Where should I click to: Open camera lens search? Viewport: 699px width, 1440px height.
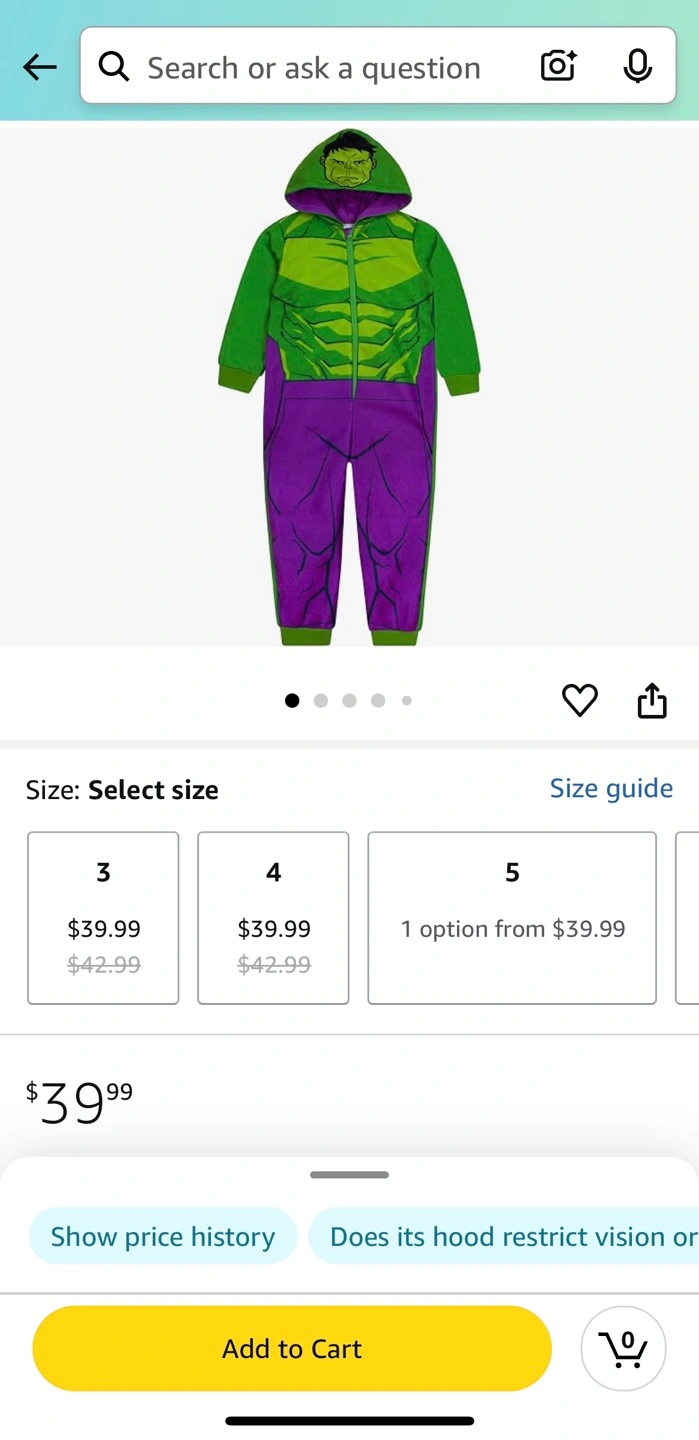coord(558,66)
